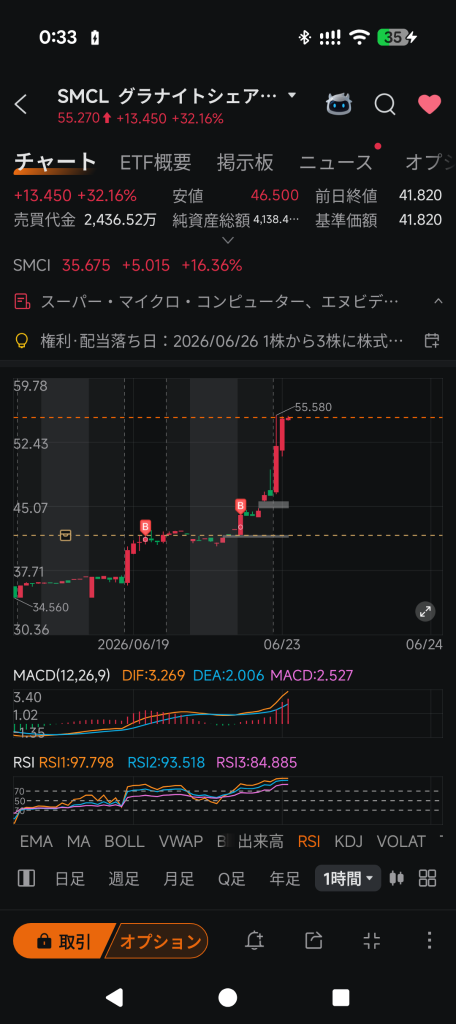456x1024 pixels.
Task: Tap the オプション button
Action: tap(159, 941)
